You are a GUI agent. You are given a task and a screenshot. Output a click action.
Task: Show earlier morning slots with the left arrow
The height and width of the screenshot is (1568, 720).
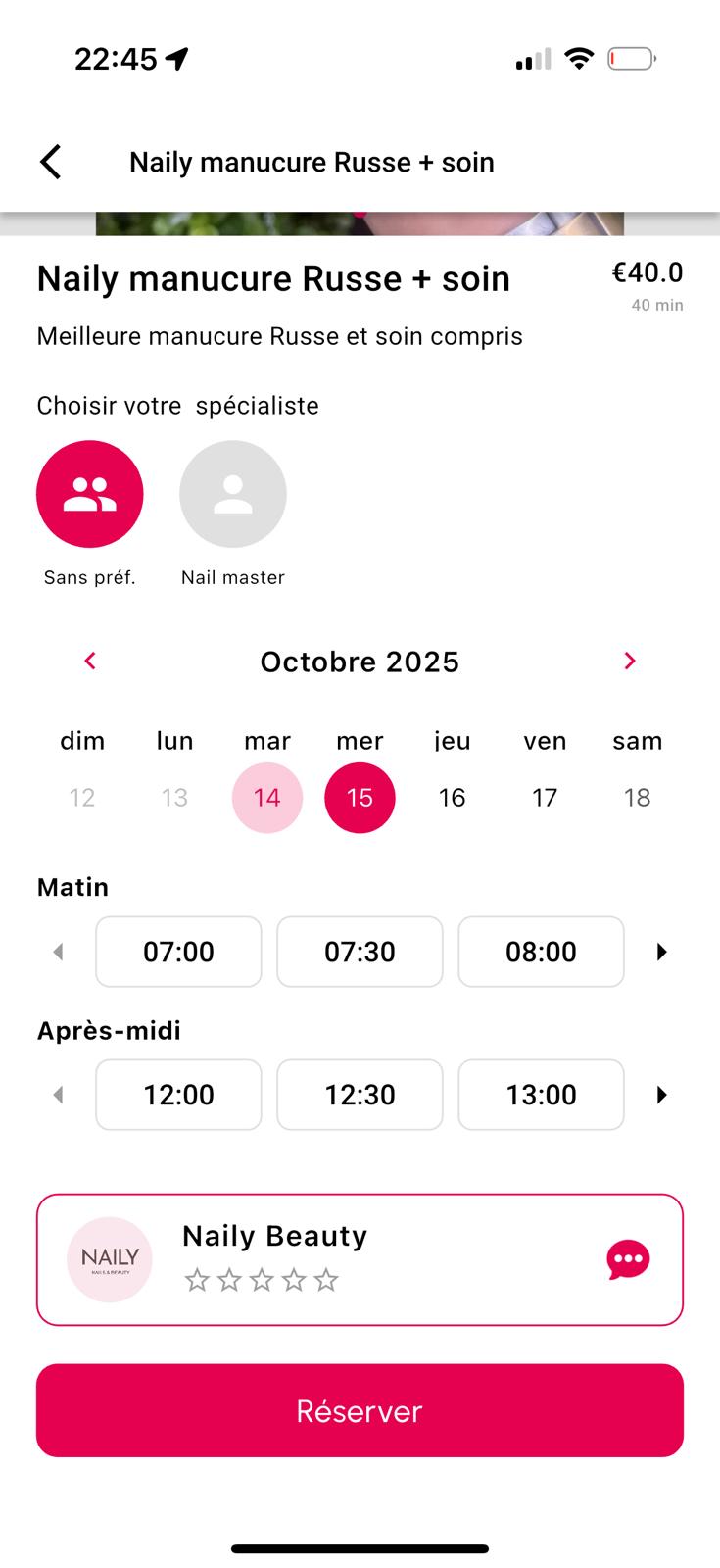58,951
